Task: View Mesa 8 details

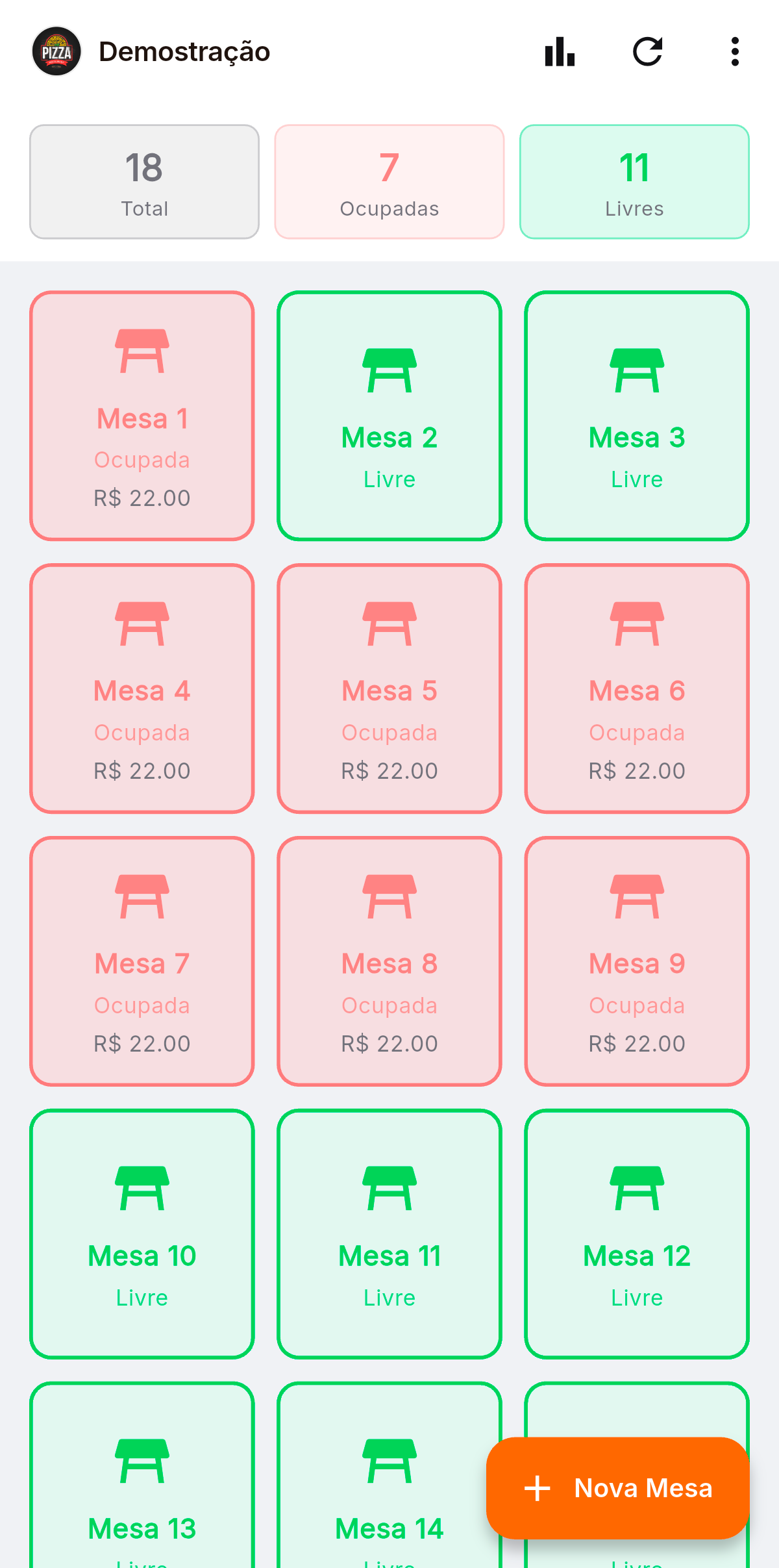Action: point(389,961)
